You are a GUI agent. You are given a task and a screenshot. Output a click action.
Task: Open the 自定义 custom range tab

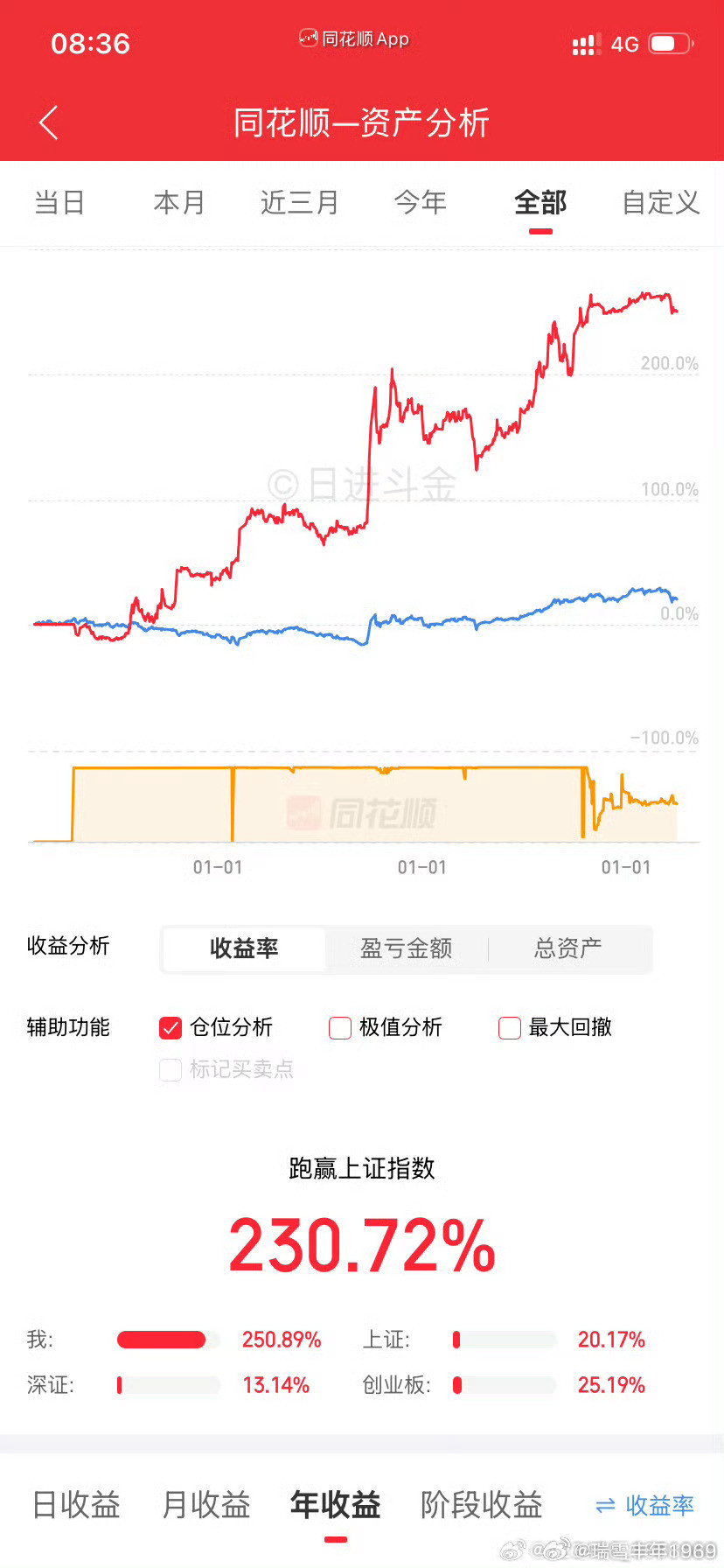pos(659,202)
